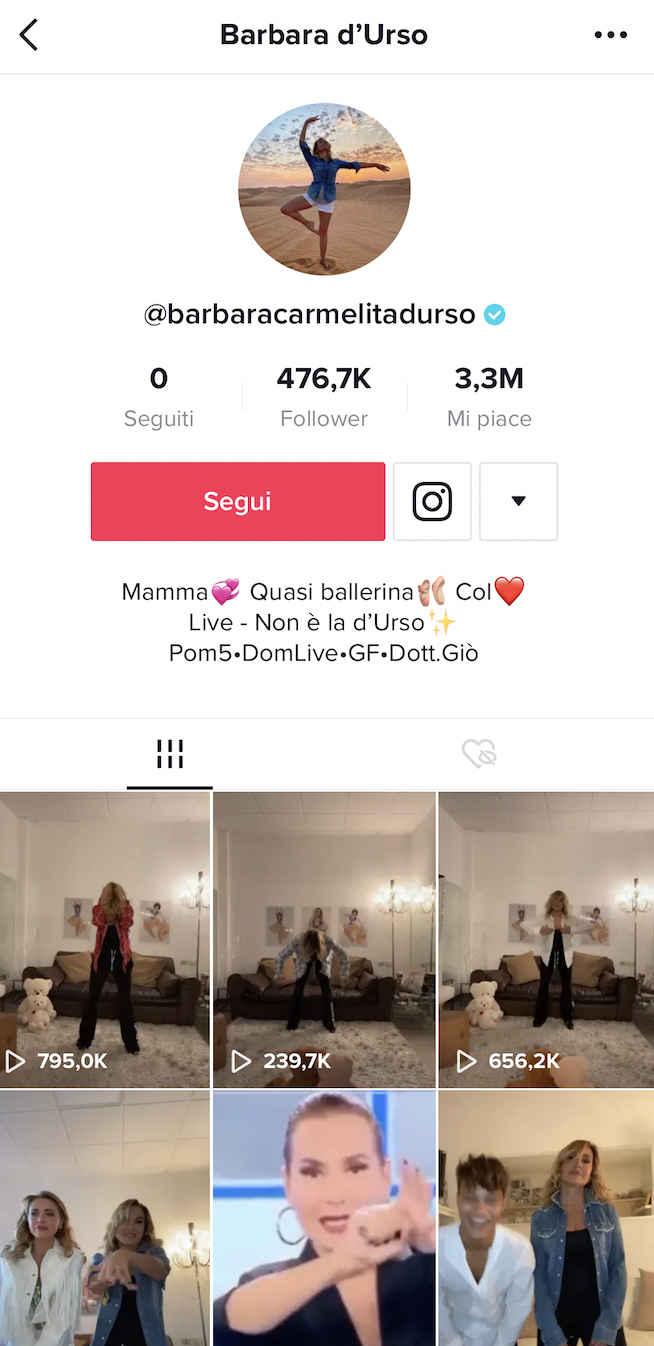This screenshot has width=654, height=1346.
Task: Play the video with 795,0K views
Action: point(105,939)
